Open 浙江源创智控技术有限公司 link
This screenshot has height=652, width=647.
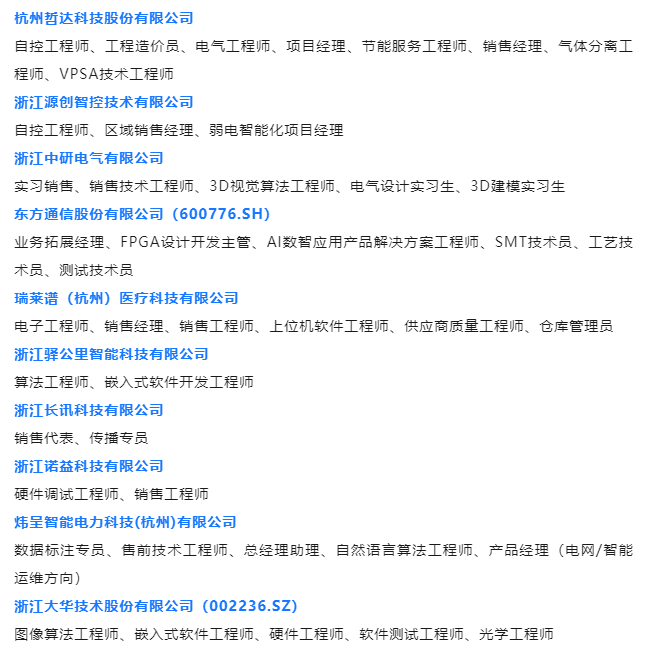point(104,102)
